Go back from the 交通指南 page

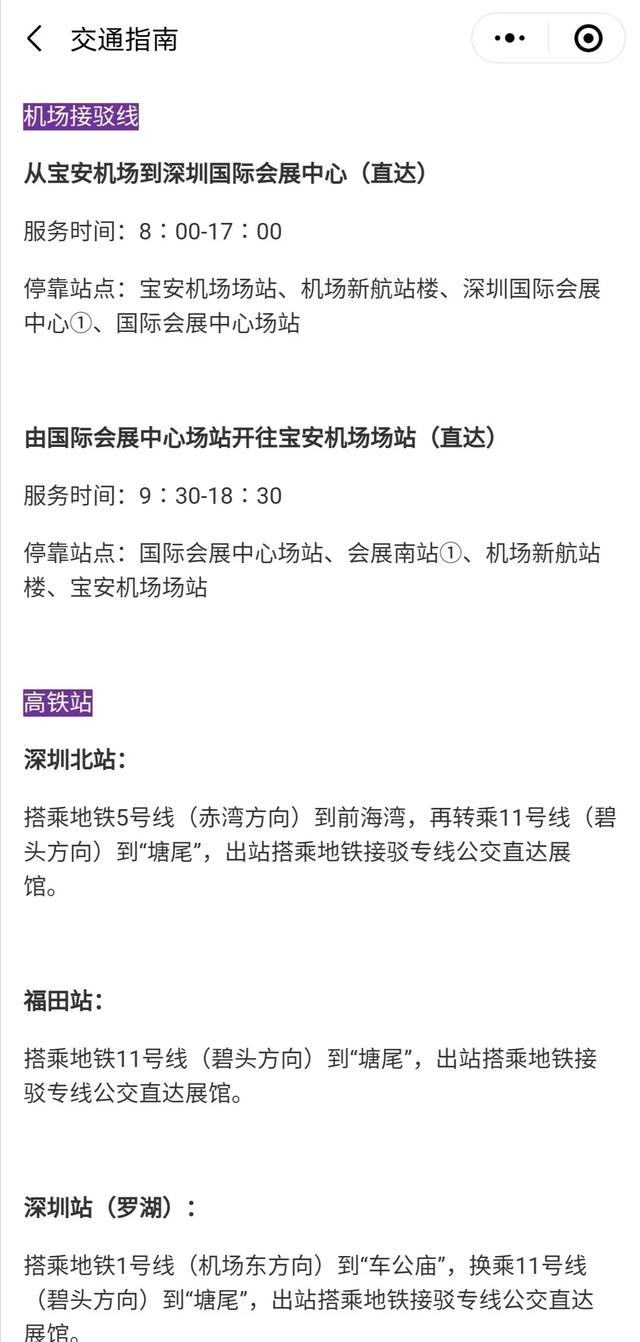35,39
